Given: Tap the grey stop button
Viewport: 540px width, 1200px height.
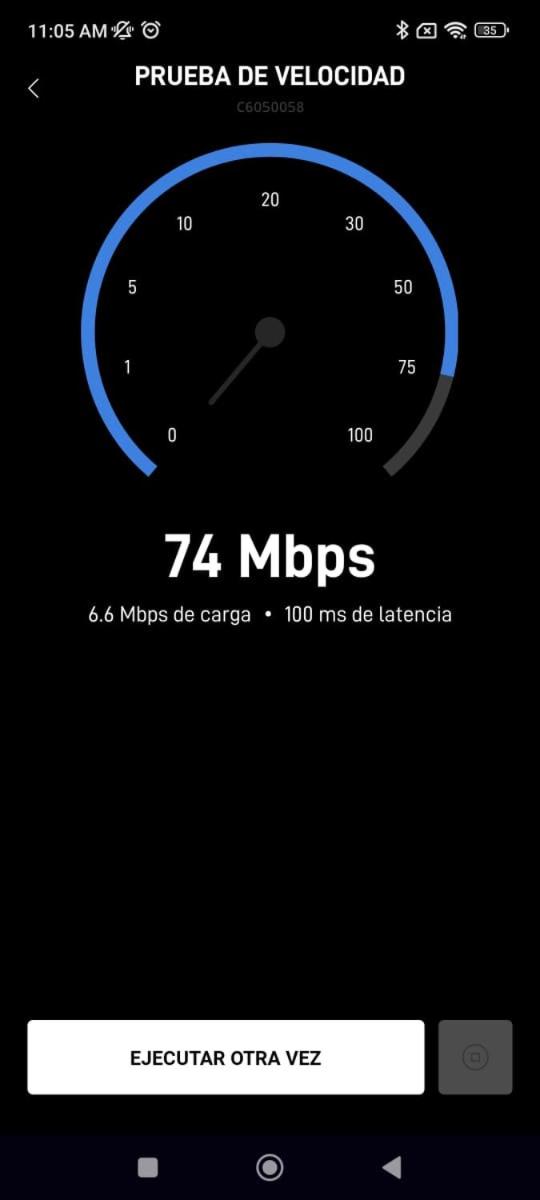Looking at the screenshot, I should click(x=476, y=1057).
